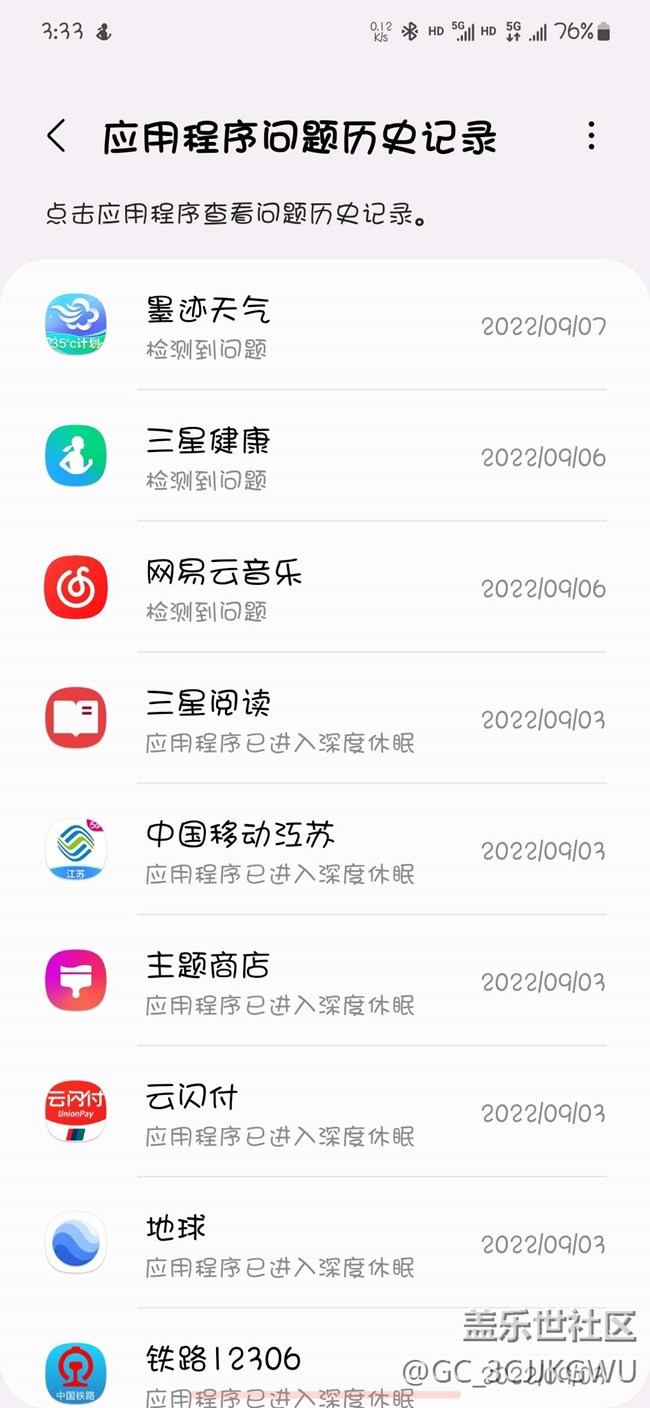The image size is (650, 1408).
Task: Select the 地球 app row
Action: (325, 1243)
